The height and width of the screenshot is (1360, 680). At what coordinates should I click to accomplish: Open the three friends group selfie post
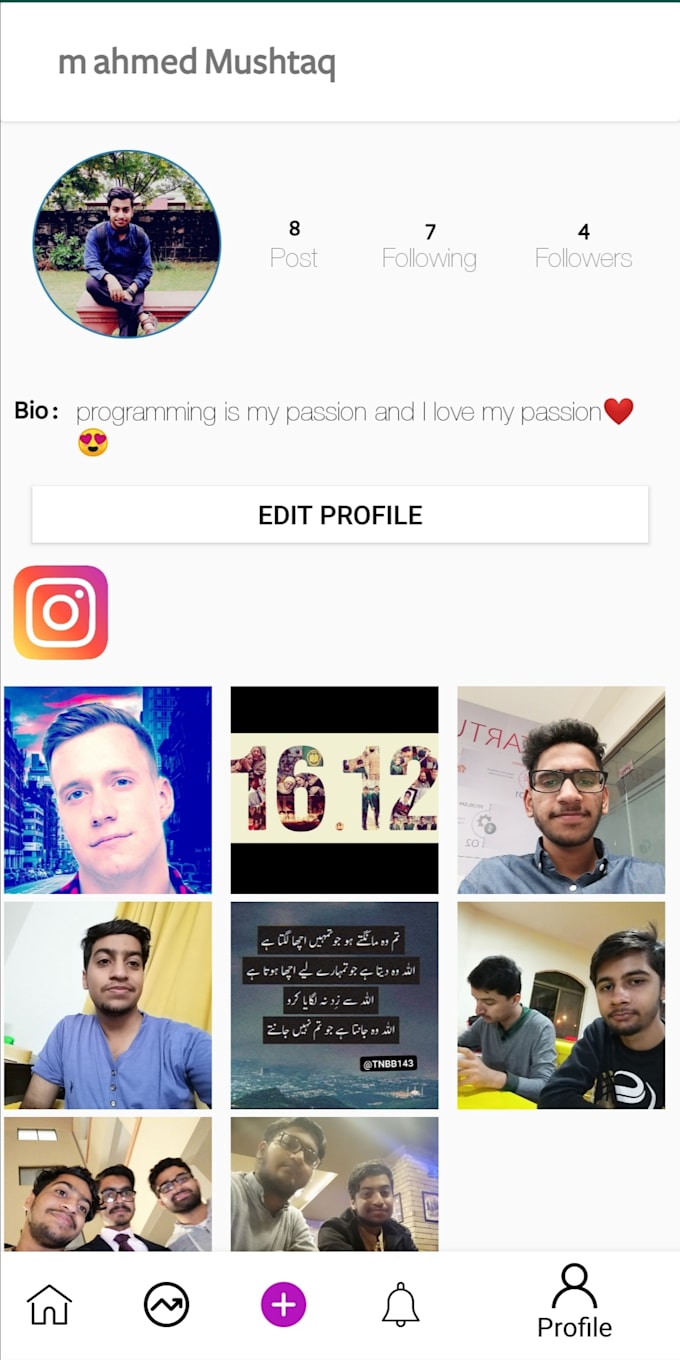pyautogui.click(x=108, y=1185)
